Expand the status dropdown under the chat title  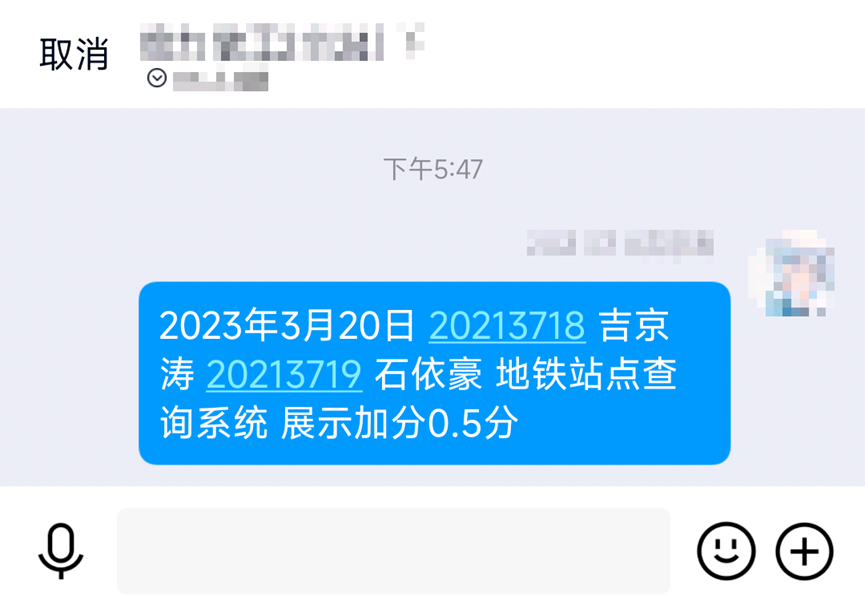[x=157, y=79]
